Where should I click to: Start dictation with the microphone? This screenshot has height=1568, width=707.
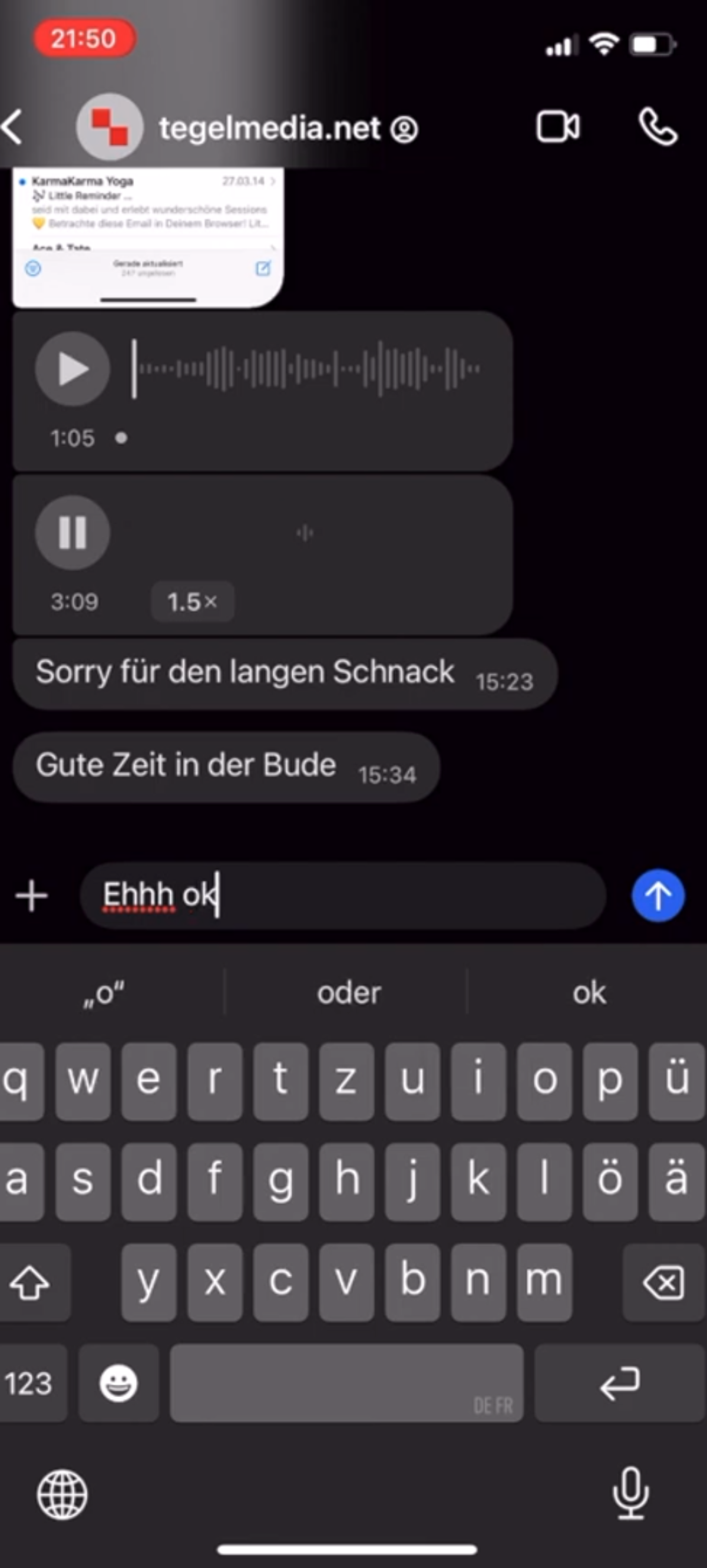click(x=630, y=1493)
